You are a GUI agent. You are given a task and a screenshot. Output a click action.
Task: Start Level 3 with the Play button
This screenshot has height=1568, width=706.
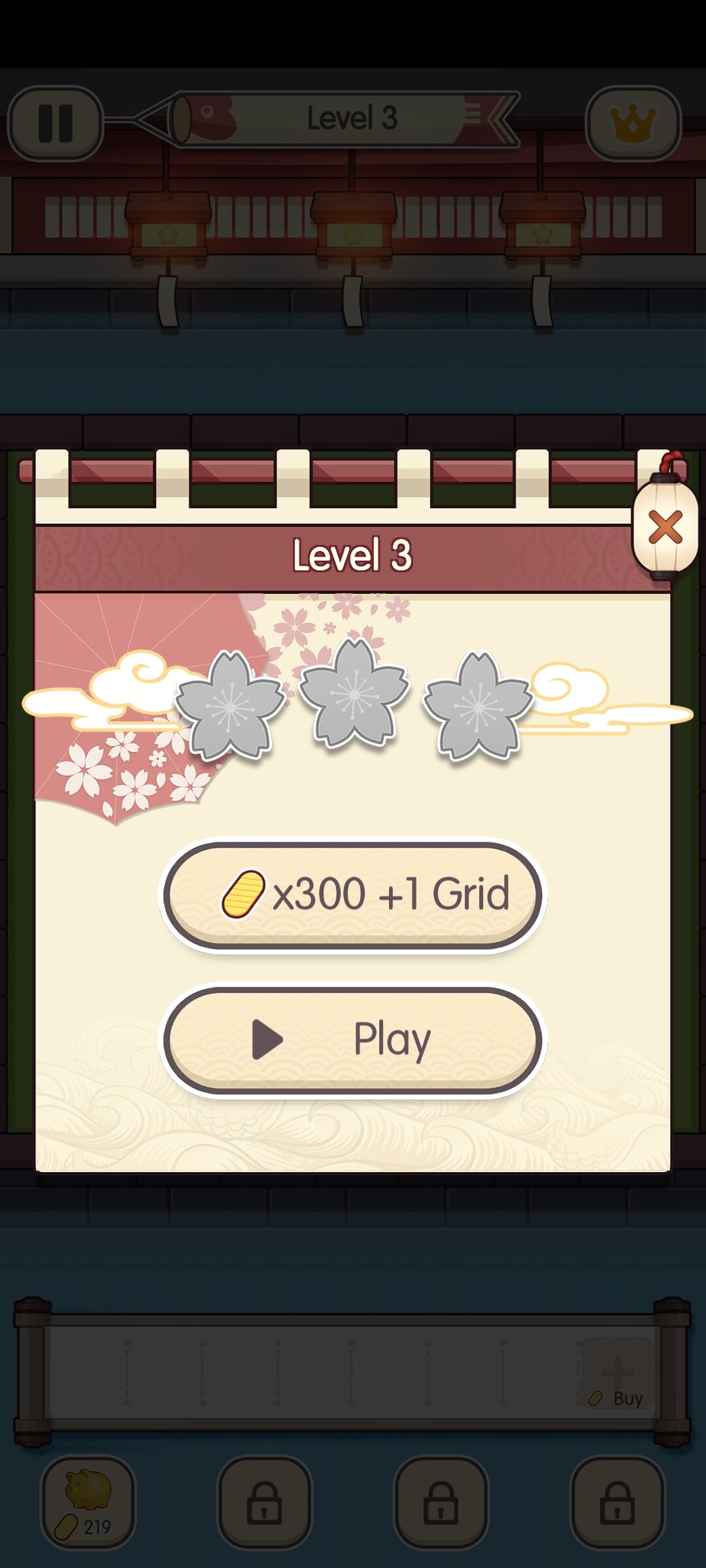(353, 1040)
